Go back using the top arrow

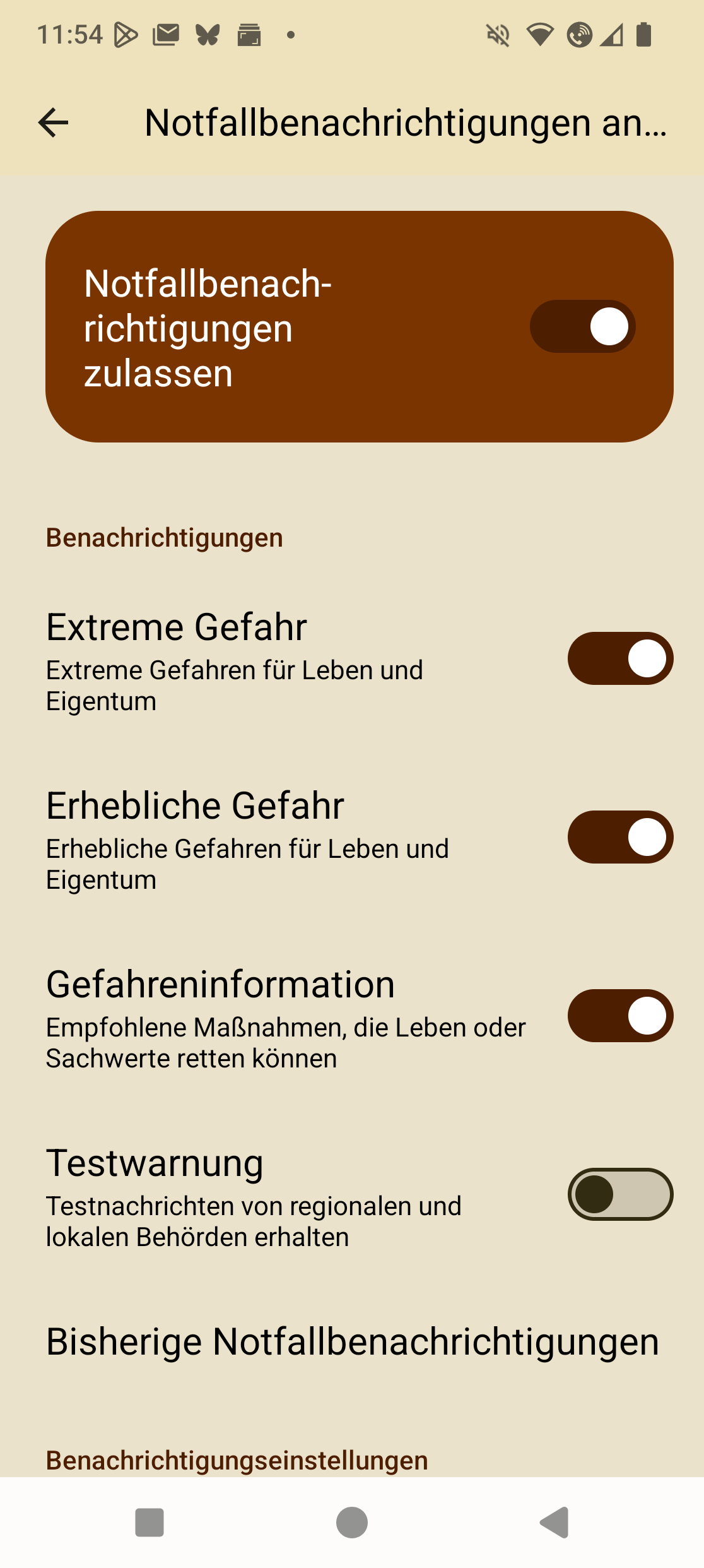pyautogui.click(x=54, y=122)
